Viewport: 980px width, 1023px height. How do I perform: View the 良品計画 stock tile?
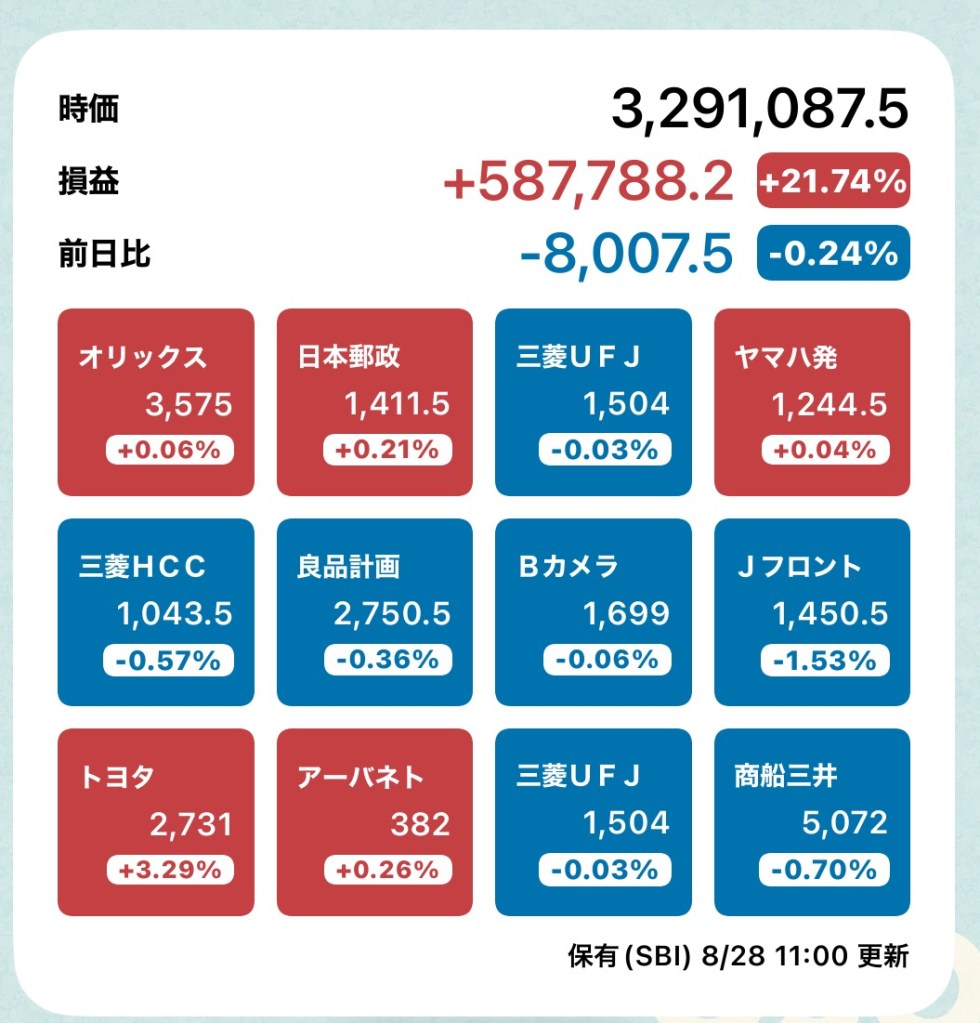(374, 612)
